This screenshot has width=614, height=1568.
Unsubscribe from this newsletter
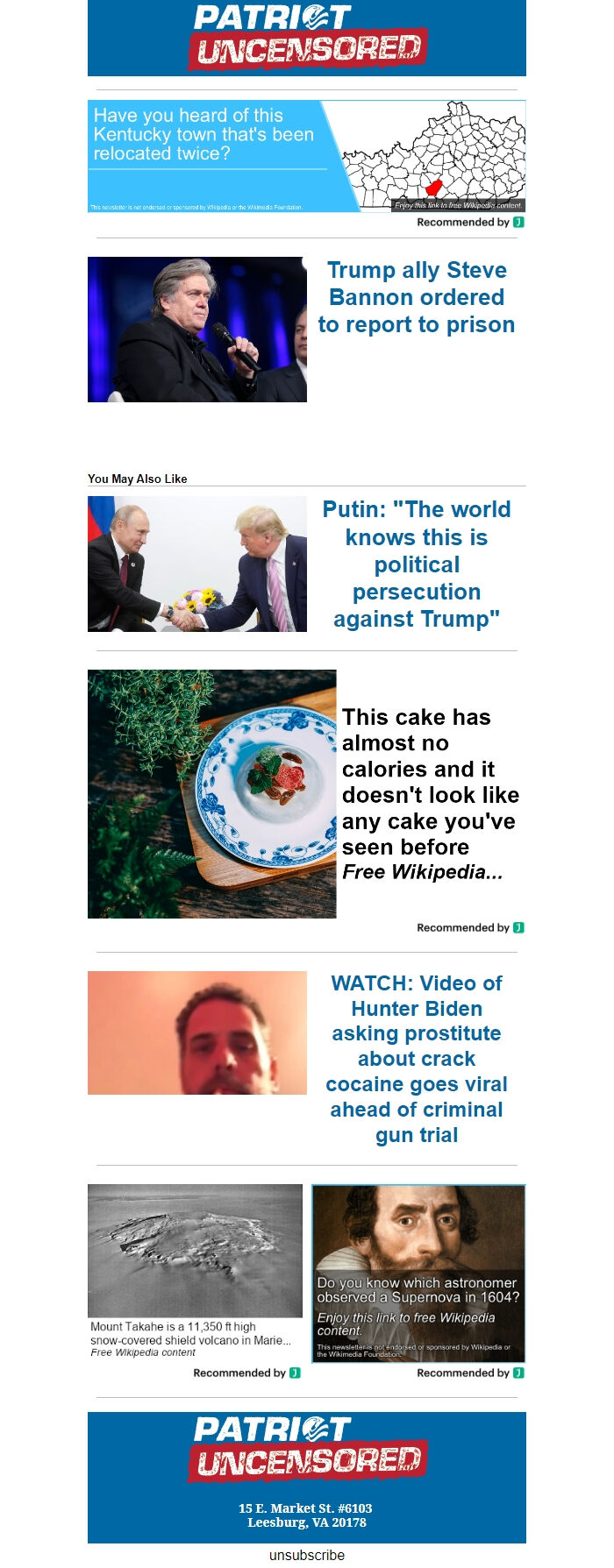(x=306, y=1555)
